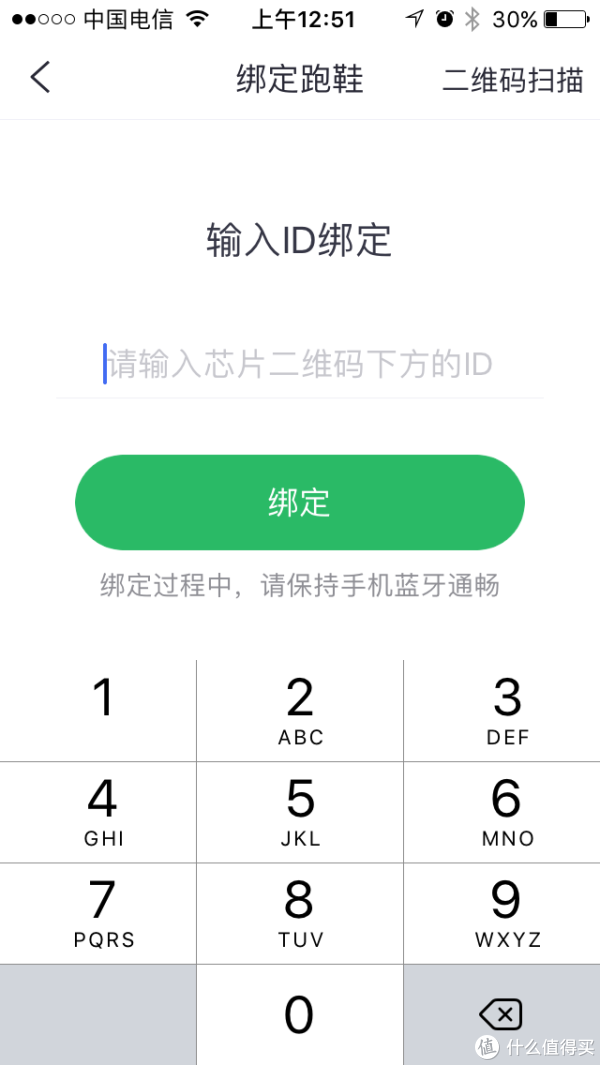Open 二维码扫描 QR scanning
This screenshot has width=600, height=1065.
[513, 79]
